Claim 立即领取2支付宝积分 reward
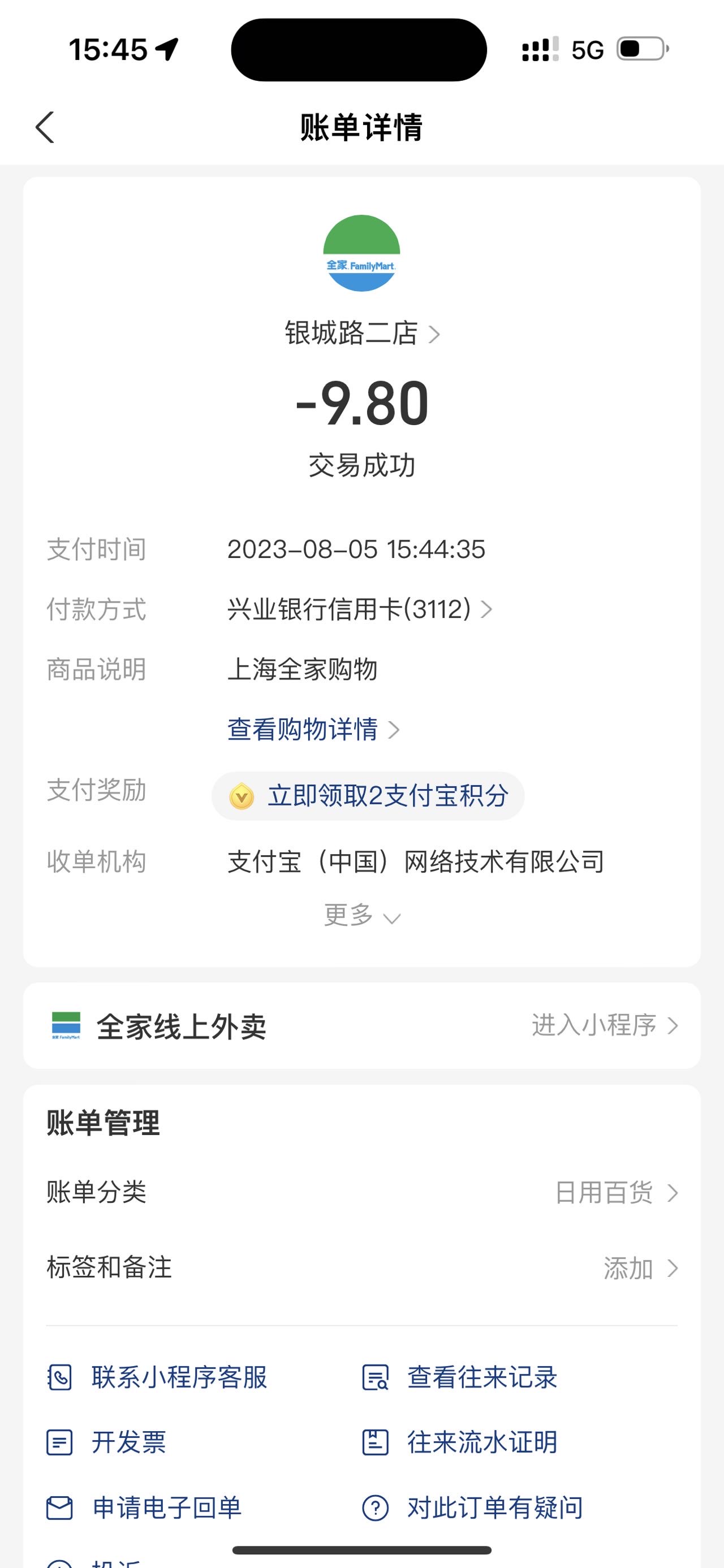This screenshot has height=1568, width=724. [368, 795]
